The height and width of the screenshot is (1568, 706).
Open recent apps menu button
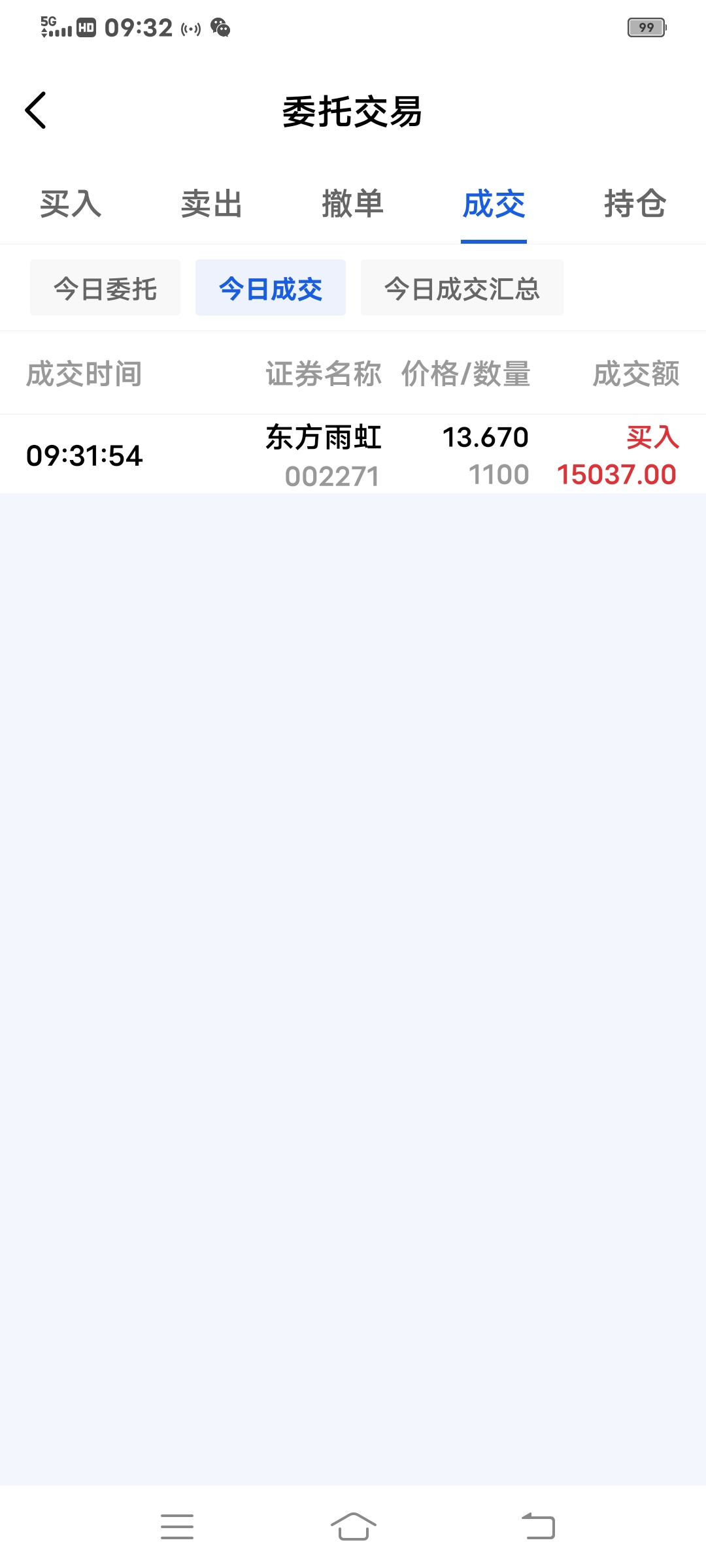click(177, 1527)
